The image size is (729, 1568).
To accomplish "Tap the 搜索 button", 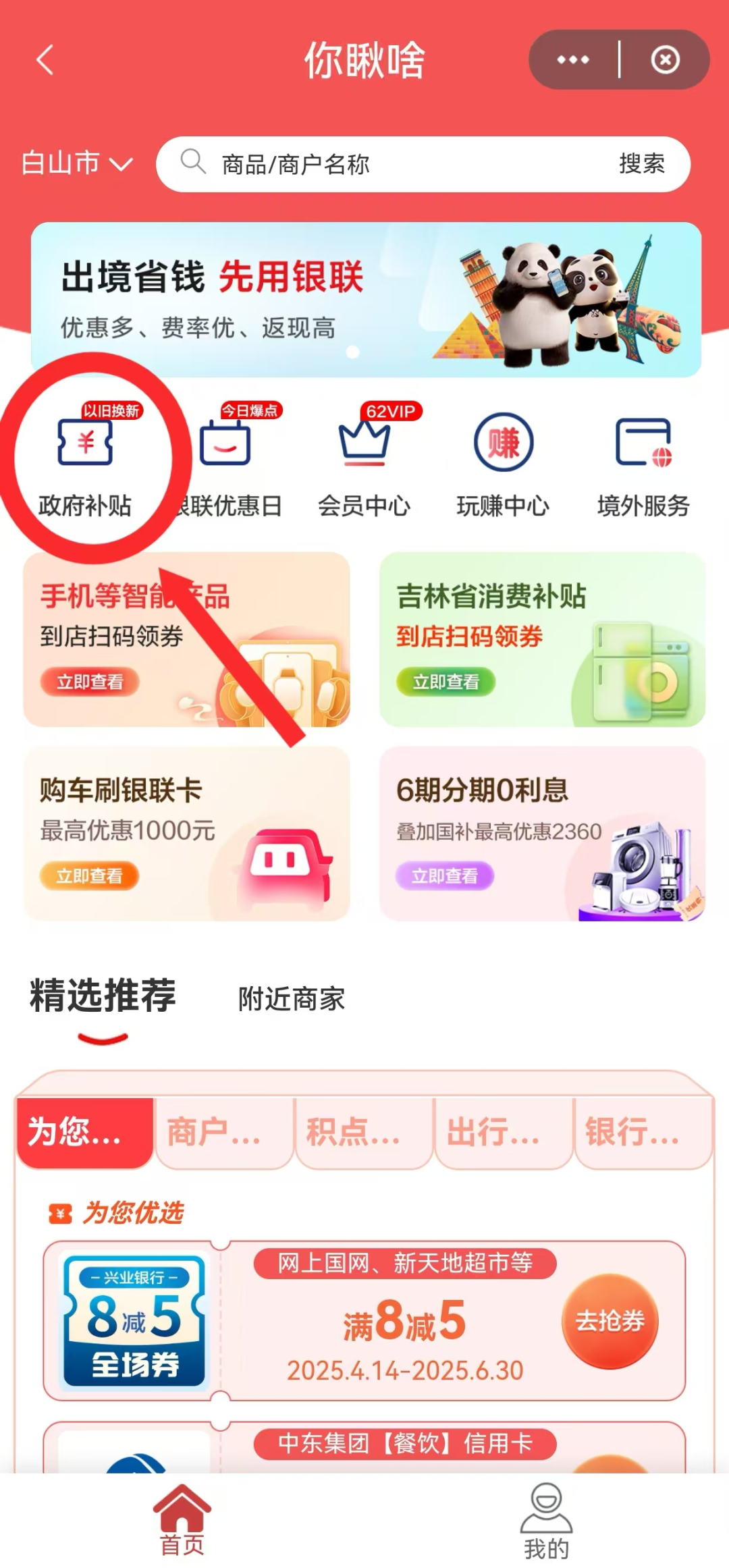I will [641, 164].
